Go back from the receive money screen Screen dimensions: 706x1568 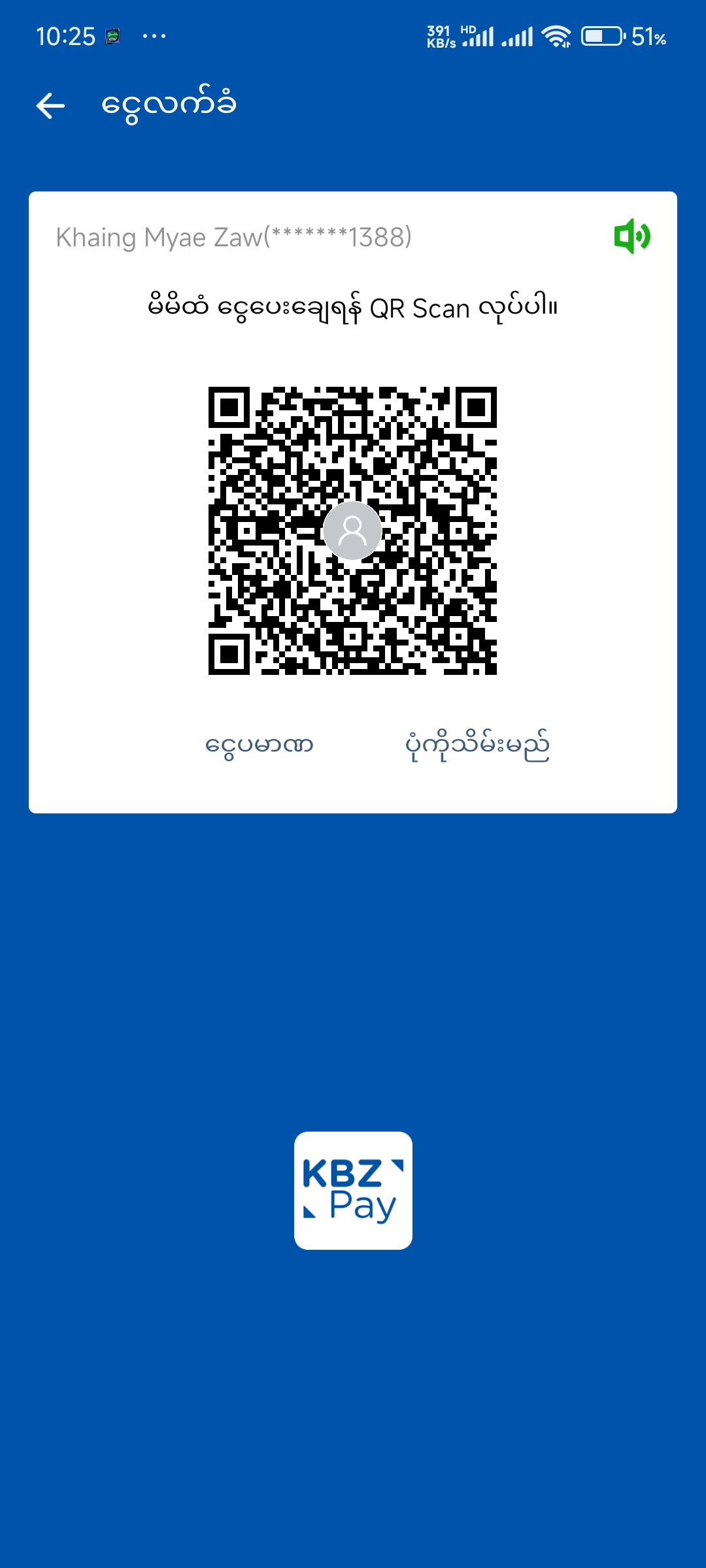click(x=51, y=106)
